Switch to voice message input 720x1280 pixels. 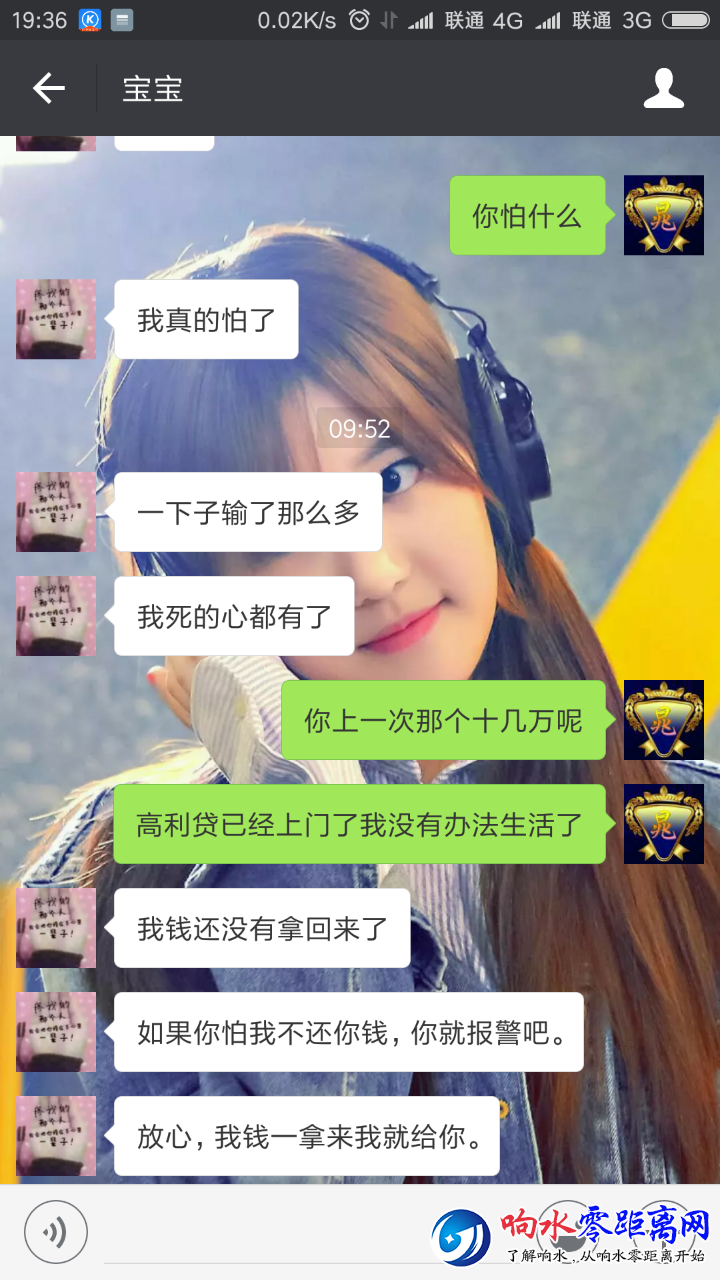click(x=56, y=1231)
